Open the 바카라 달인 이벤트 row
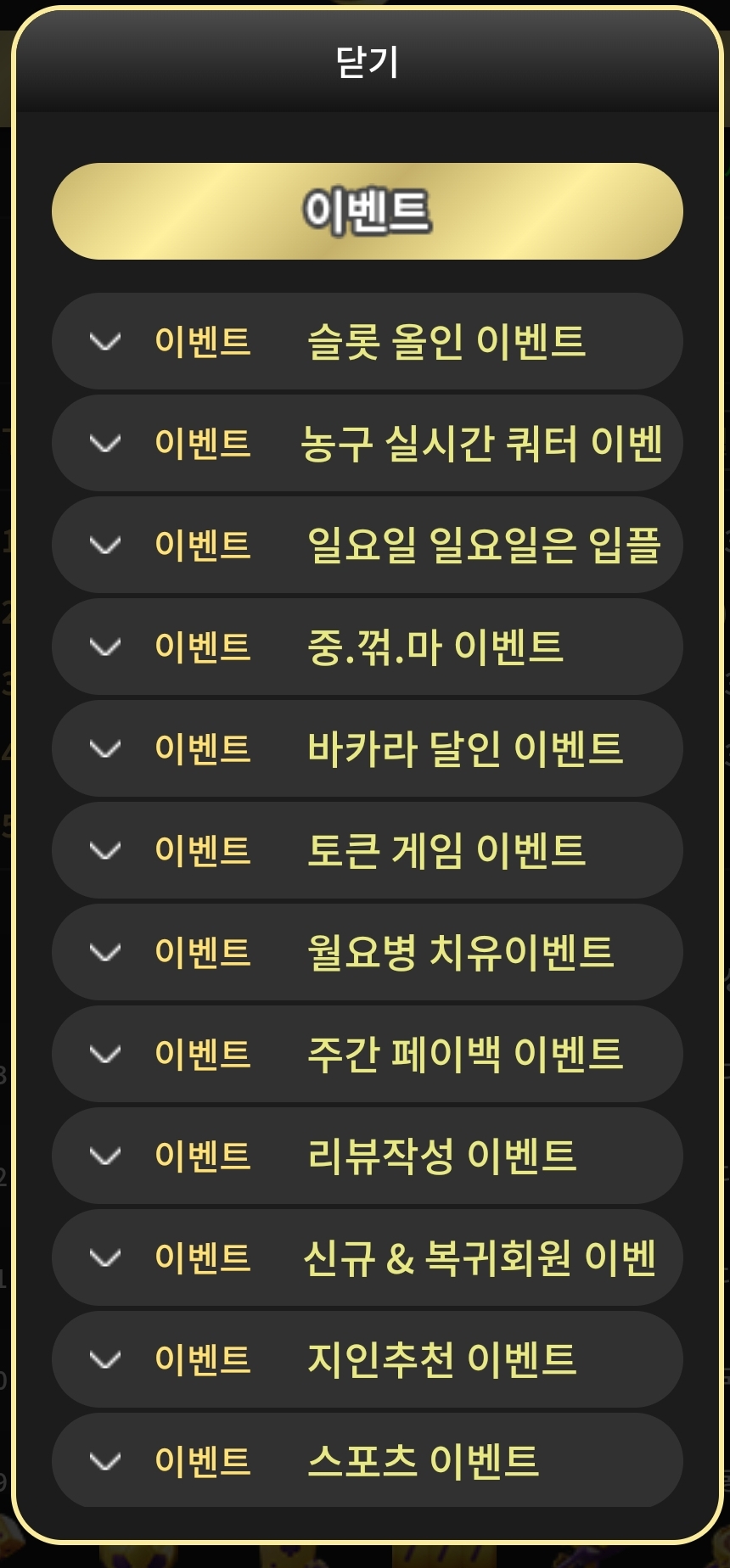The height and width of the screenshot is (1568, 730). pos(367,748)
